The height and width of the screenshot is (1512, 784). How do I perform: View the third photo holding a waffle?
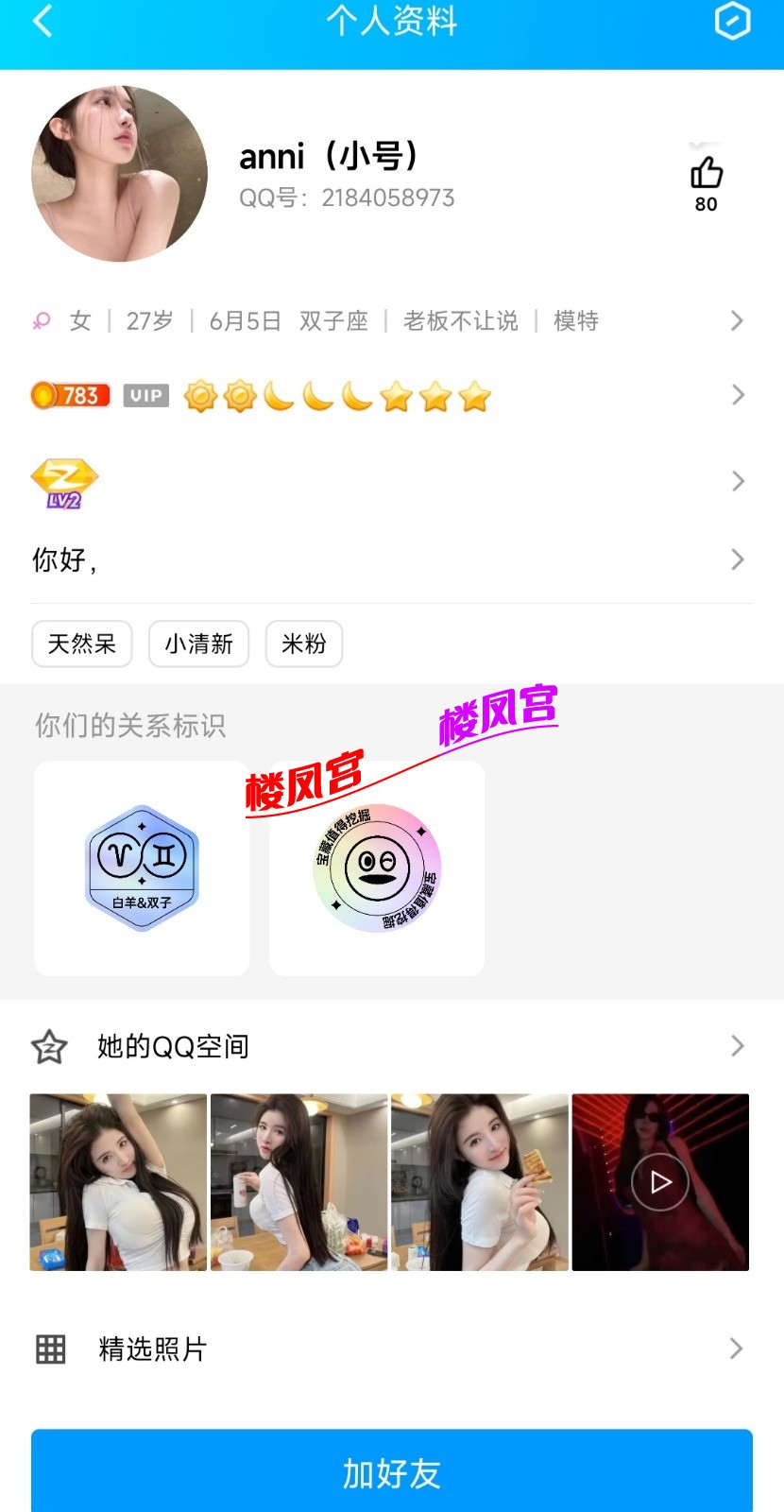point(479,1182)
